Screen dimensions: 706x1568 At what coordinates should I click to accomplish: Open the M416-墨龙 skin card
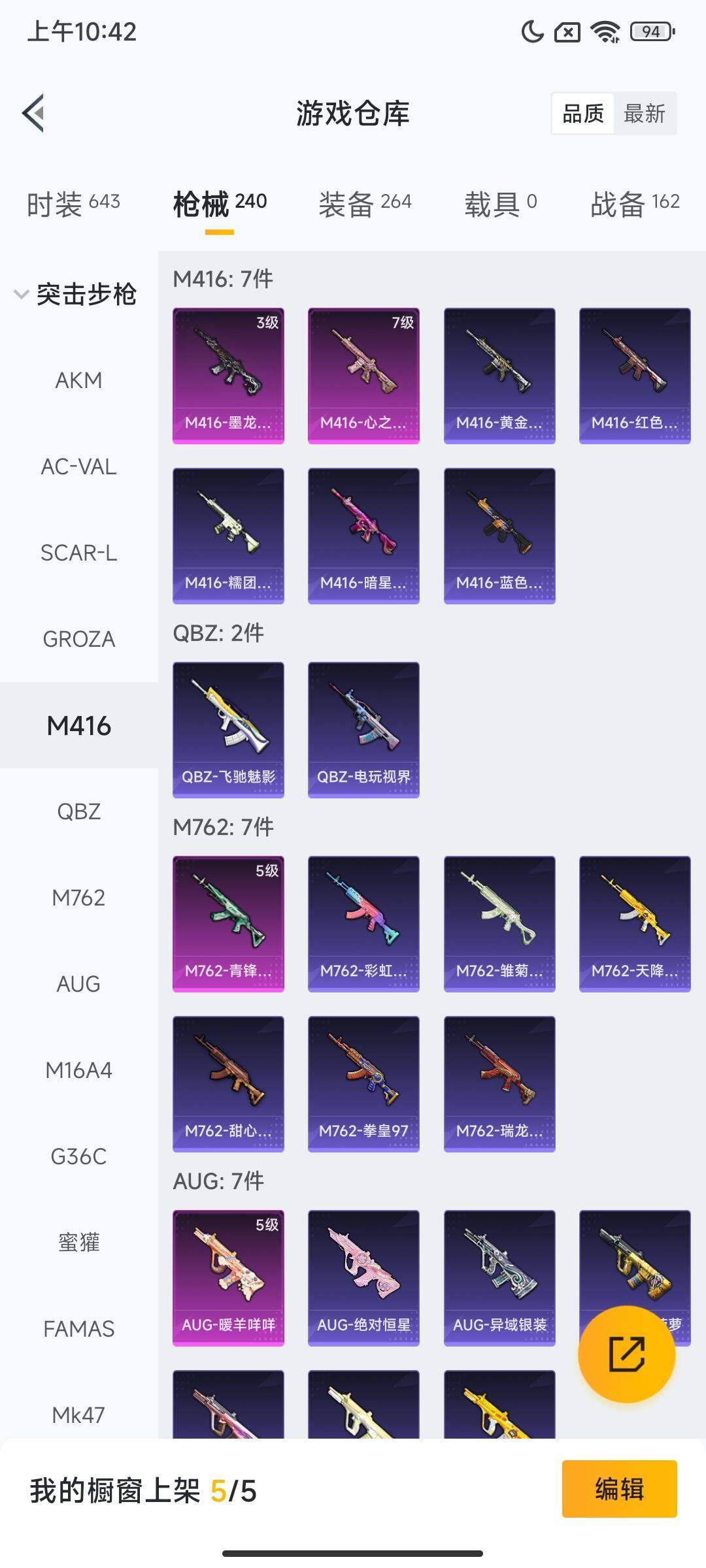[228, 376]
